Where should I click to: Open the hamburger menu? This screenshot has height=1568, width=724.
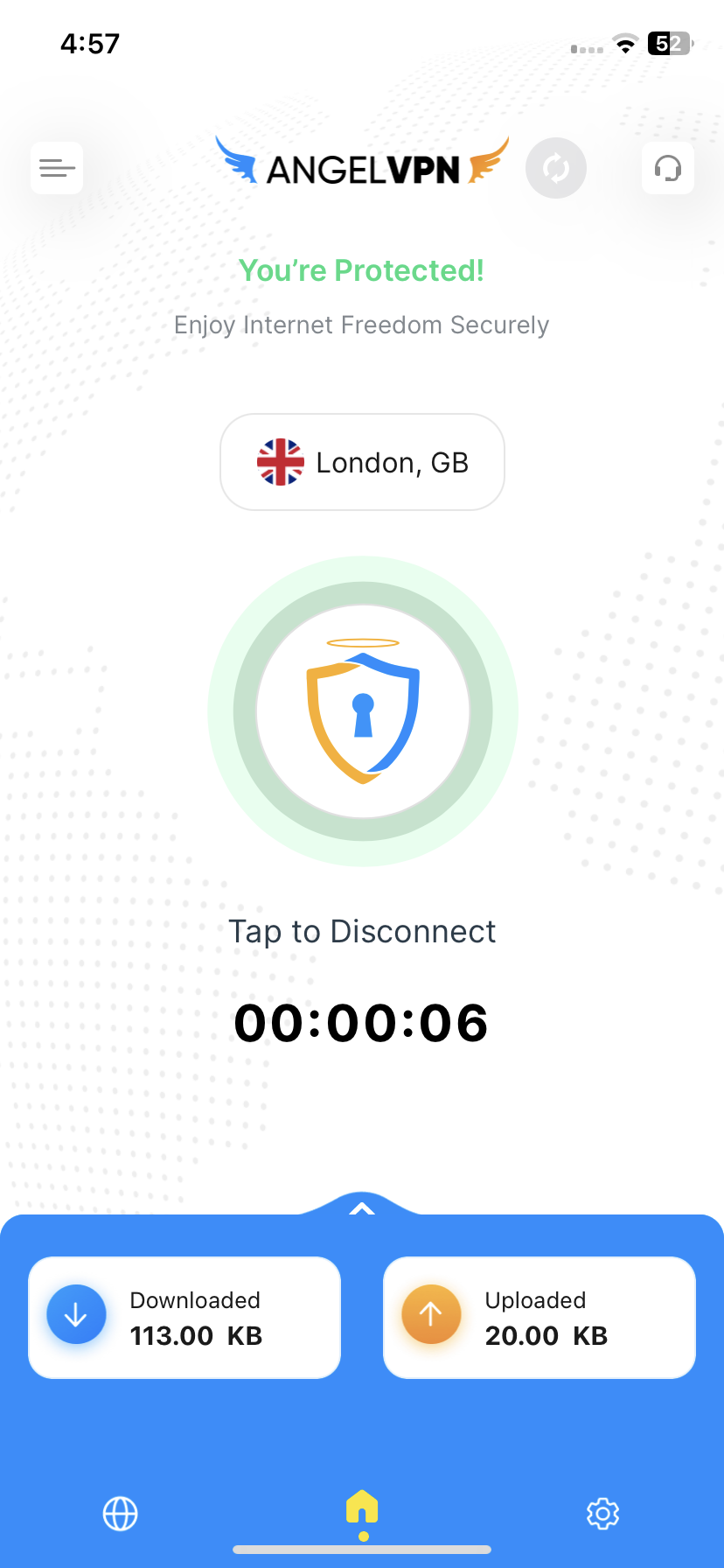point(57,168)
